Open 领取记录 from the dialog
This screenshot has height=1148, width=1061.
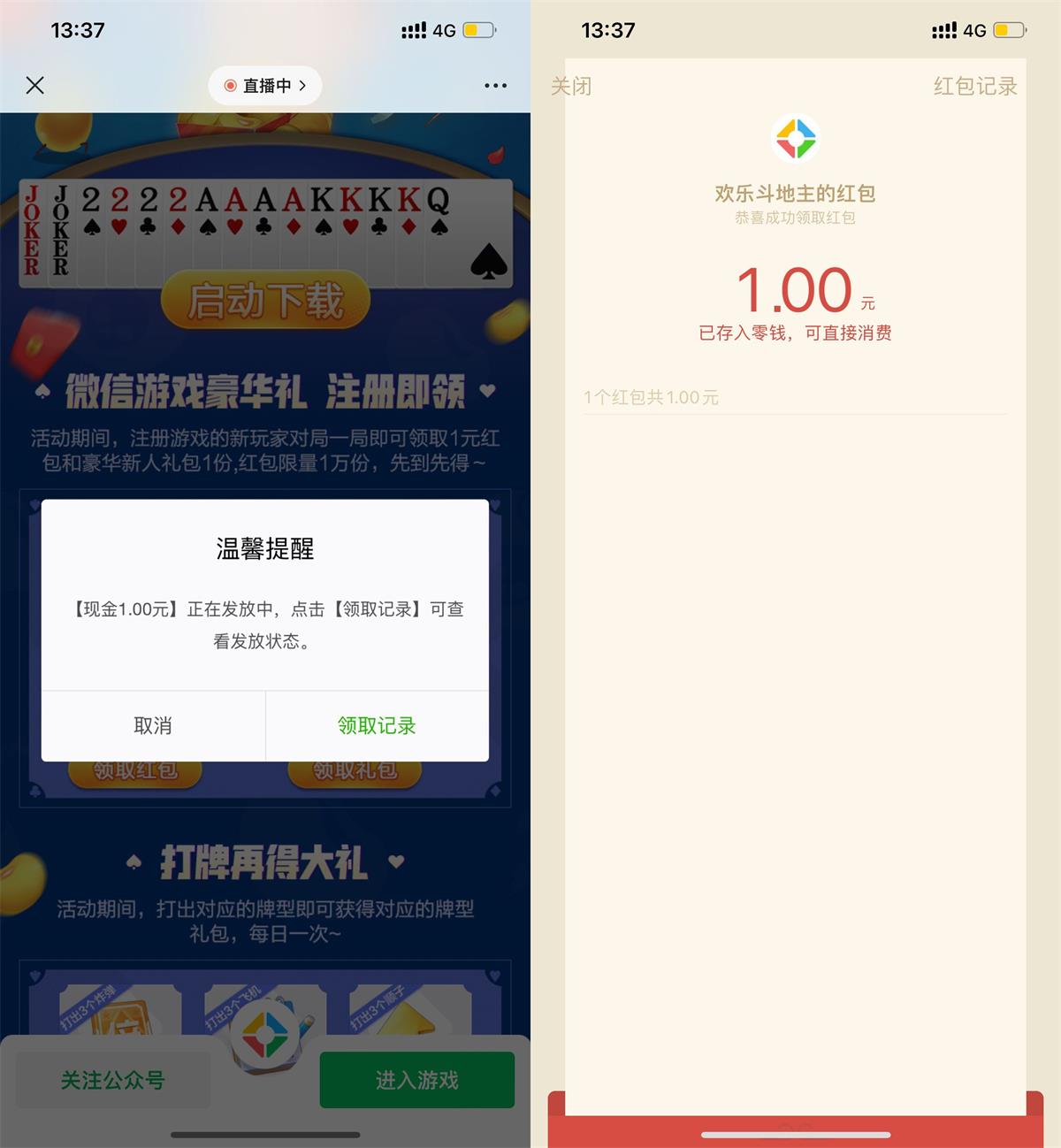tap(377, 725)
